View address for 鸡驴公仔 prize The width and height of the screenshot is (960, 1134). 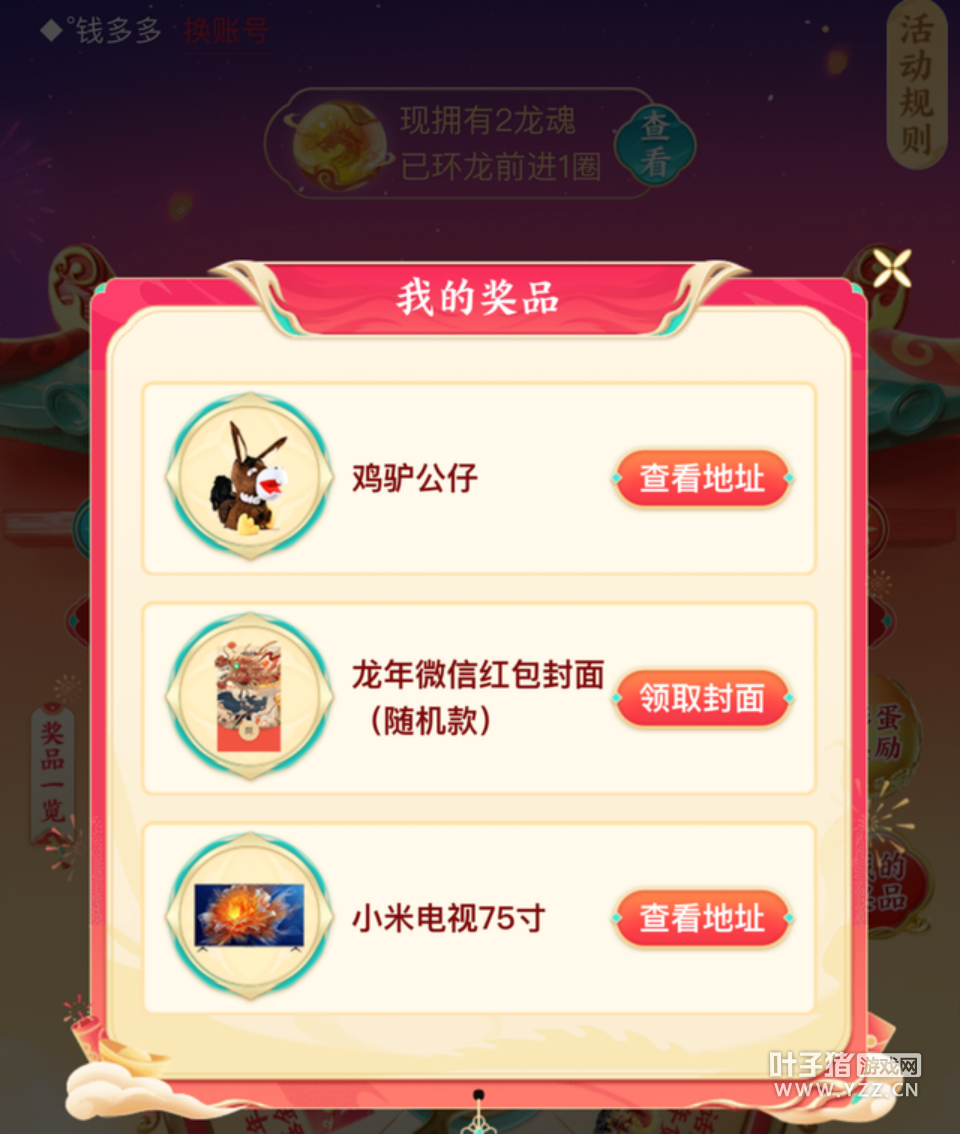[702, 479]
